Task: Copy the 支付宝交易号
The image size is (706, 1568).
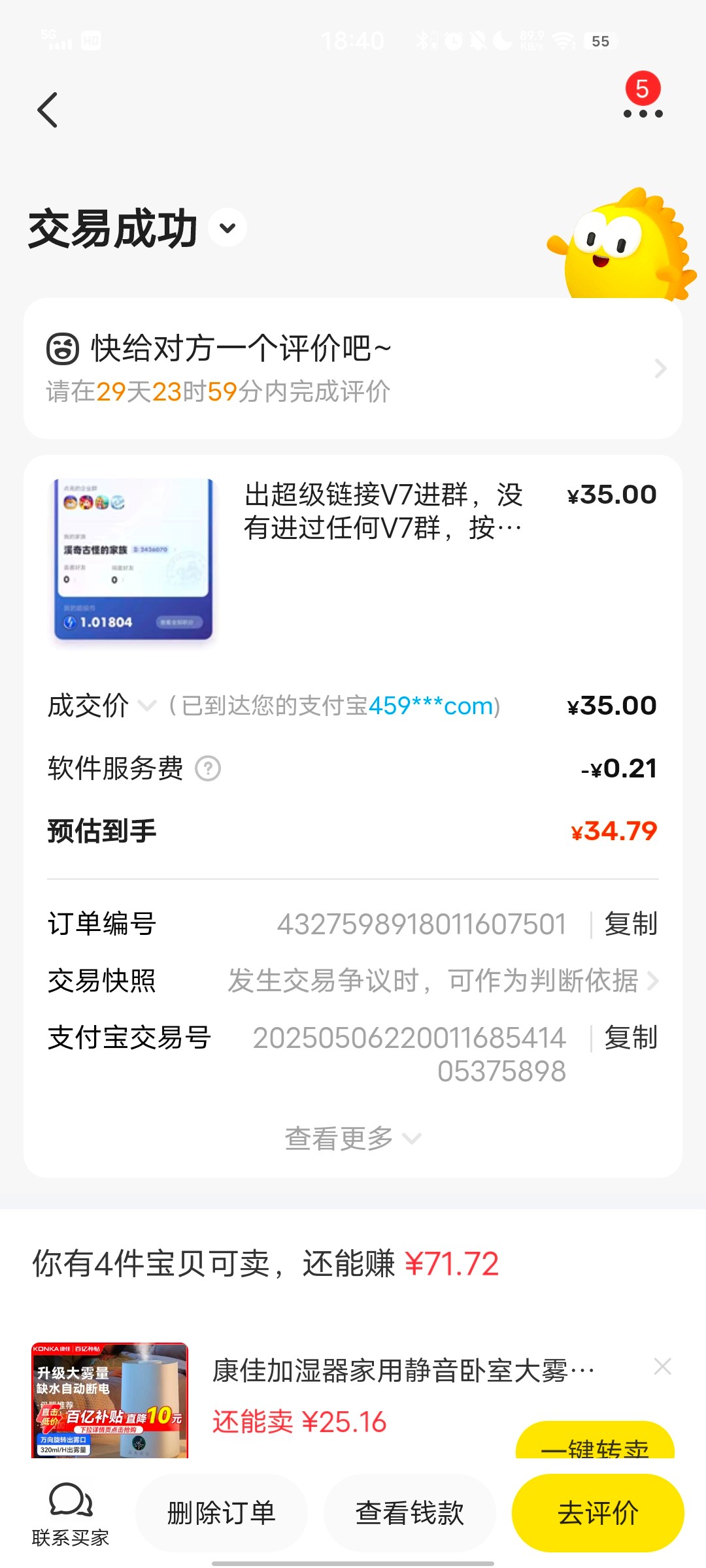Action: tap(630, 1037)
